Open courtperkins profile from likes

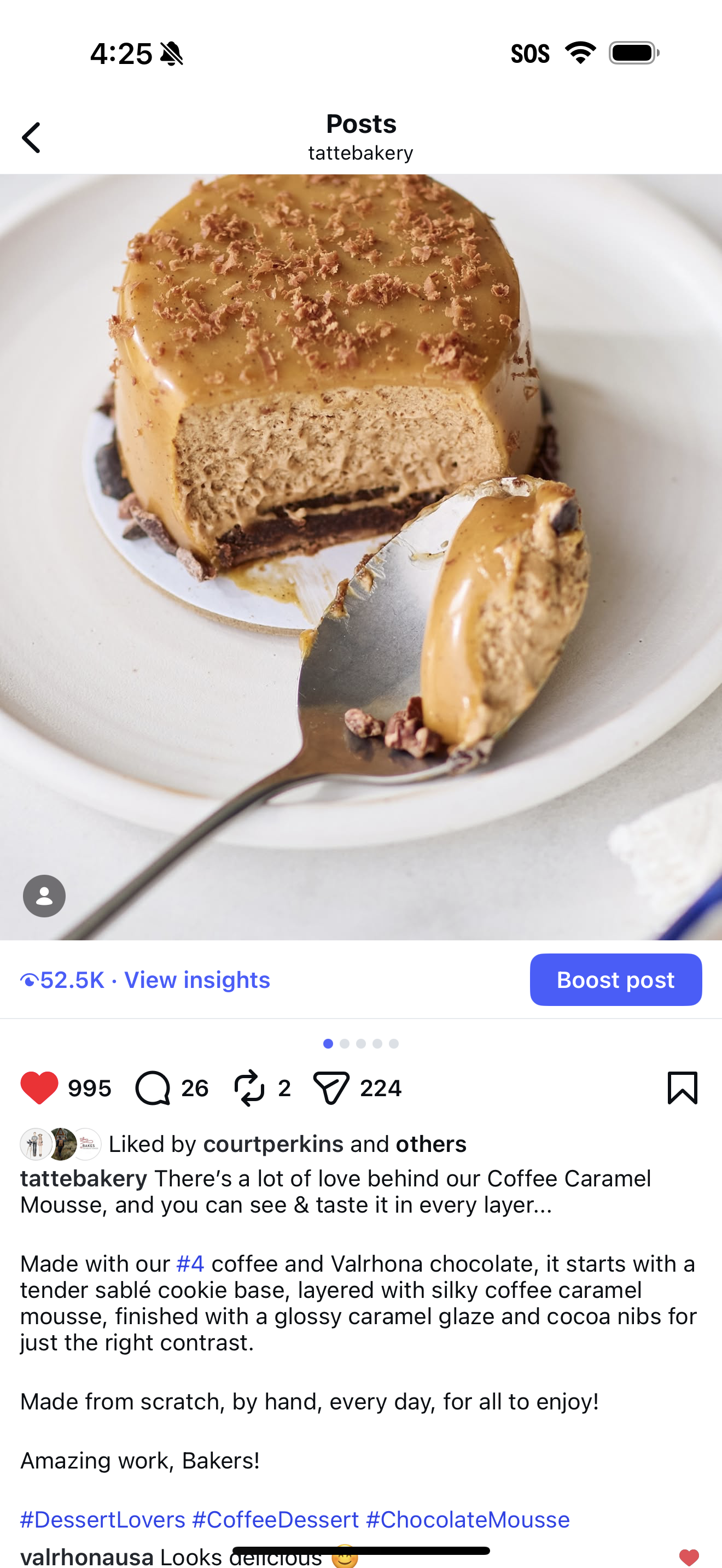point(273,1144)
